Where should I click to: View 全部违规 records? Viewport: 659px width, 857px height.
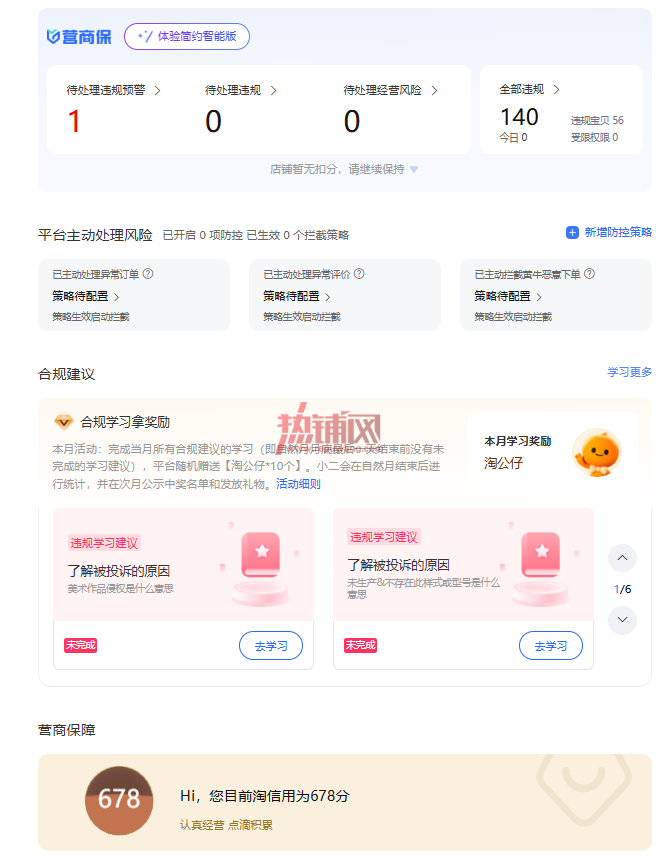point(529,90)
